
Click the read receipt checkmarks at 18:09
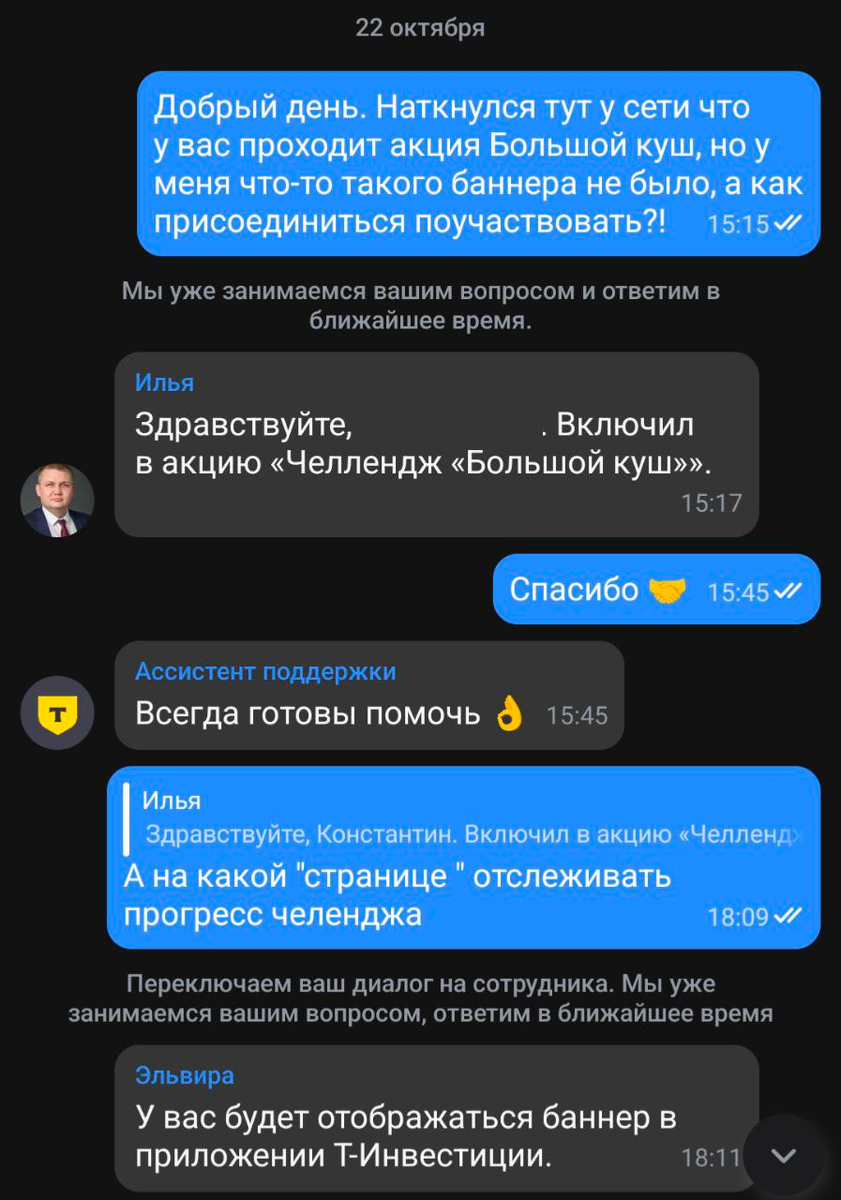788,915
